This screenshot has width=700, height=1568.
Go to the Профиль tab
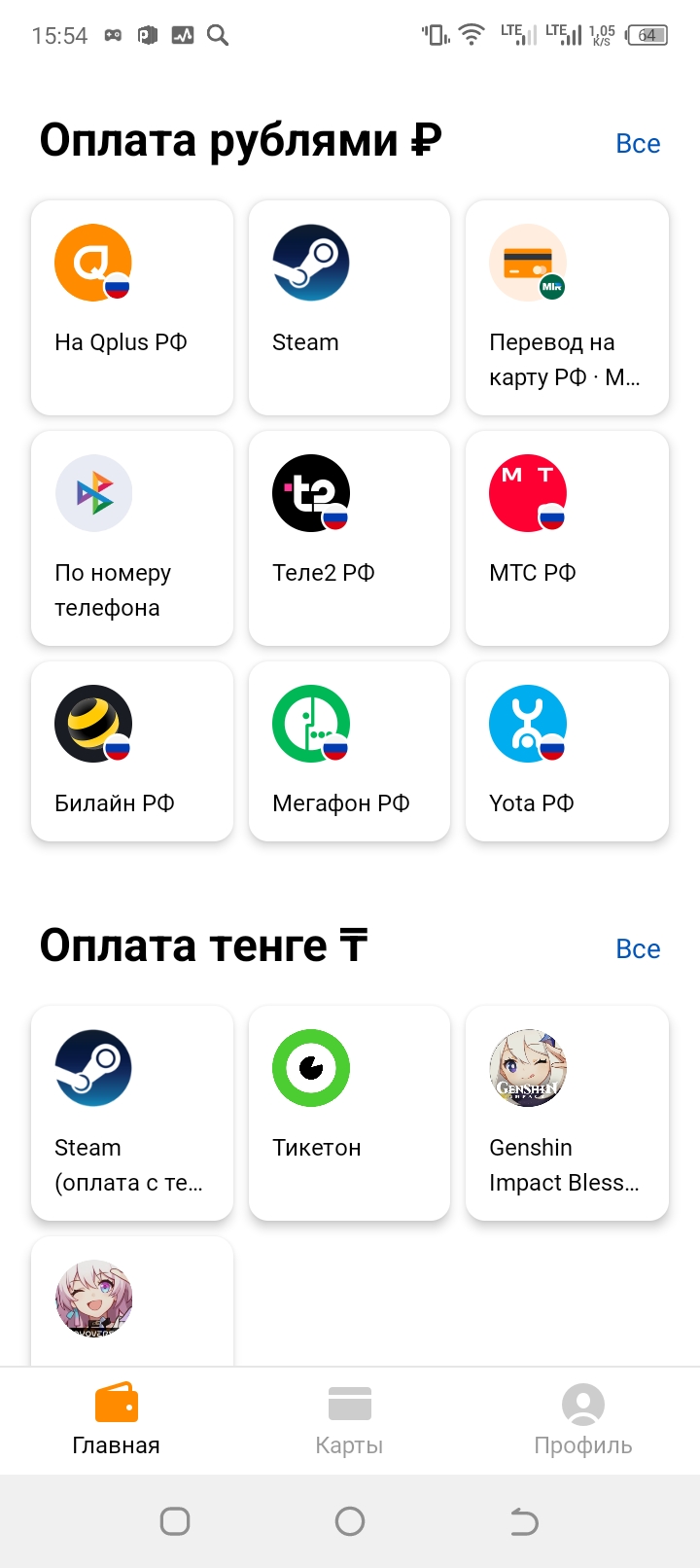pos(582,1421)
